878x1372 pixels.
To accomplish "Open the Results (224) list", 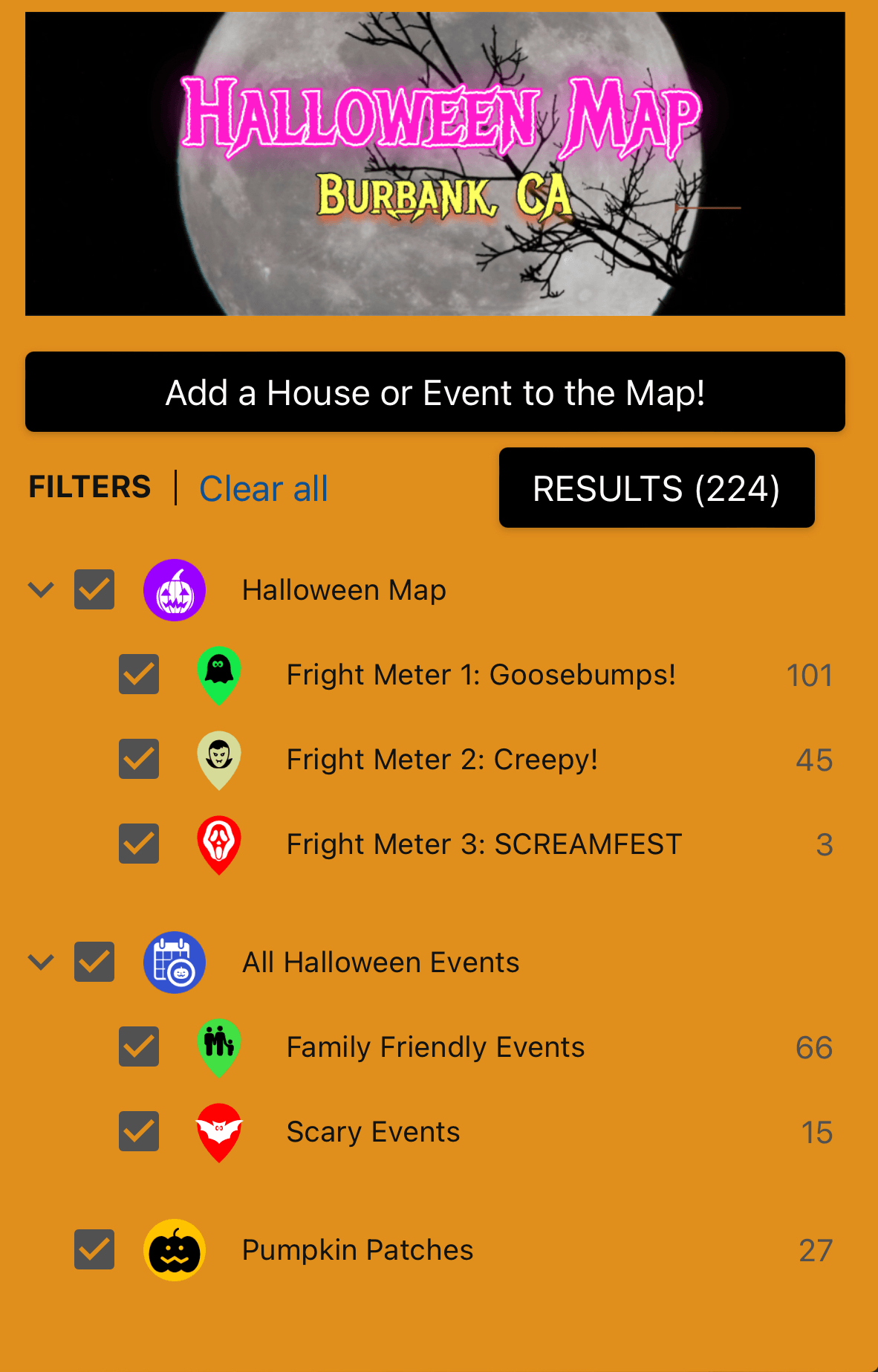I will point(656,488).
